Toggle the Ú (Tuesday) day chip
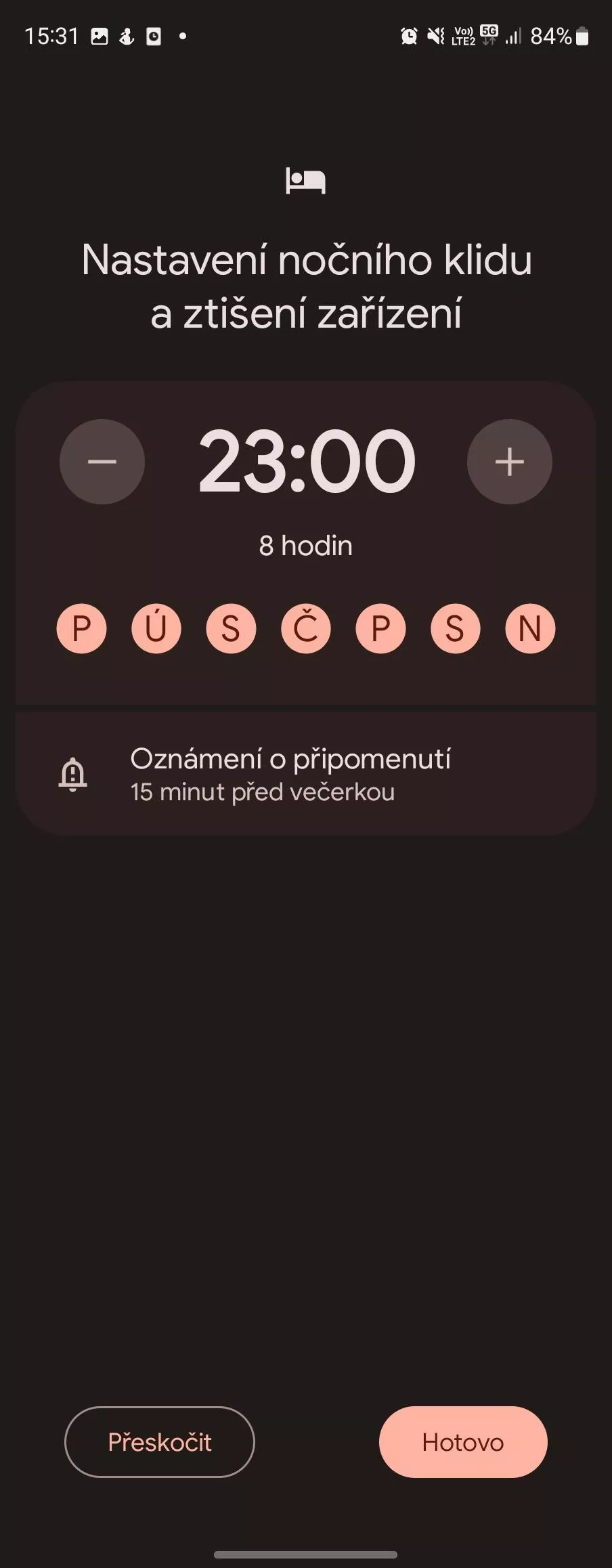This screenshot has width=612, height=1568. coord(156,628)
